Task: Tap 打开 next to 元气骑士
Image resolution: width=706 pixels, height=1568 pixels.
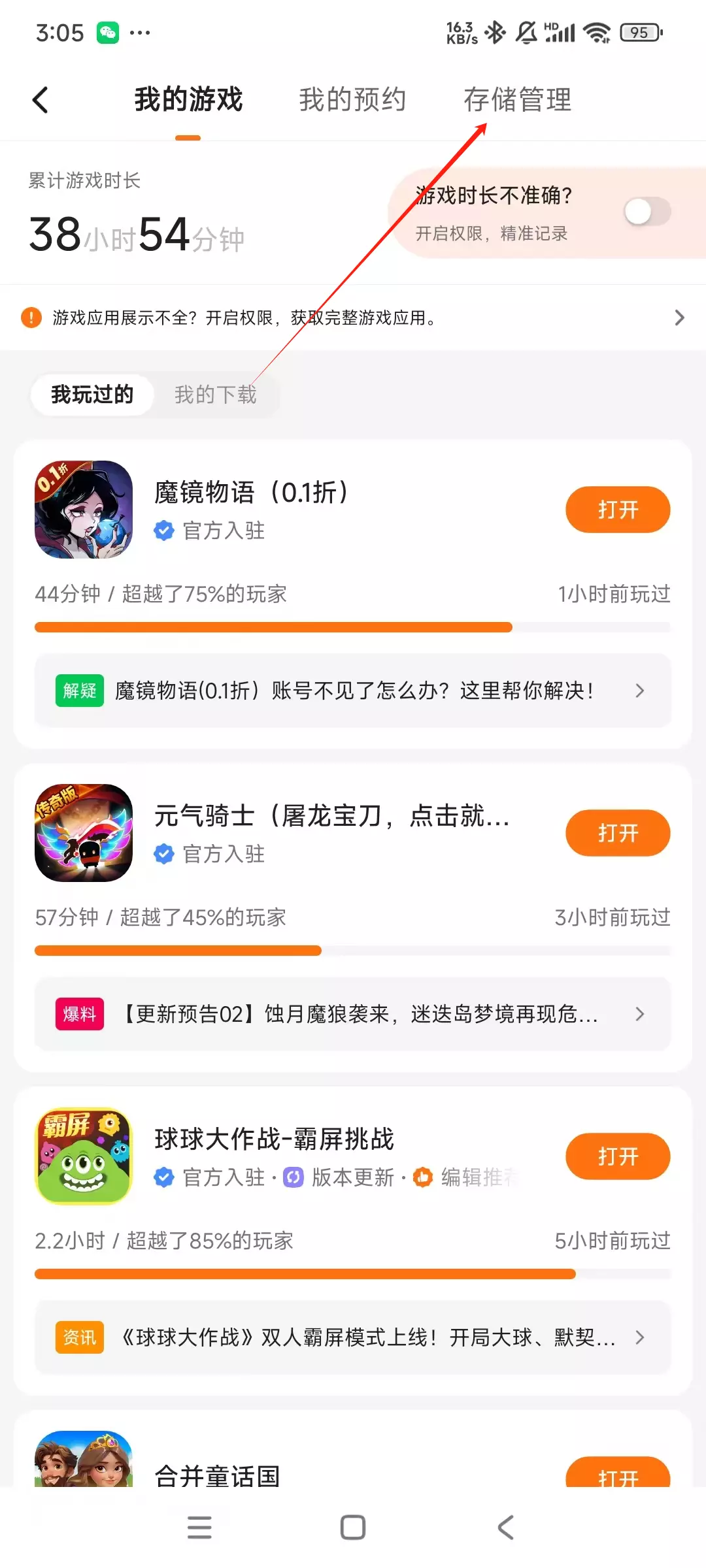Action: 617,833
